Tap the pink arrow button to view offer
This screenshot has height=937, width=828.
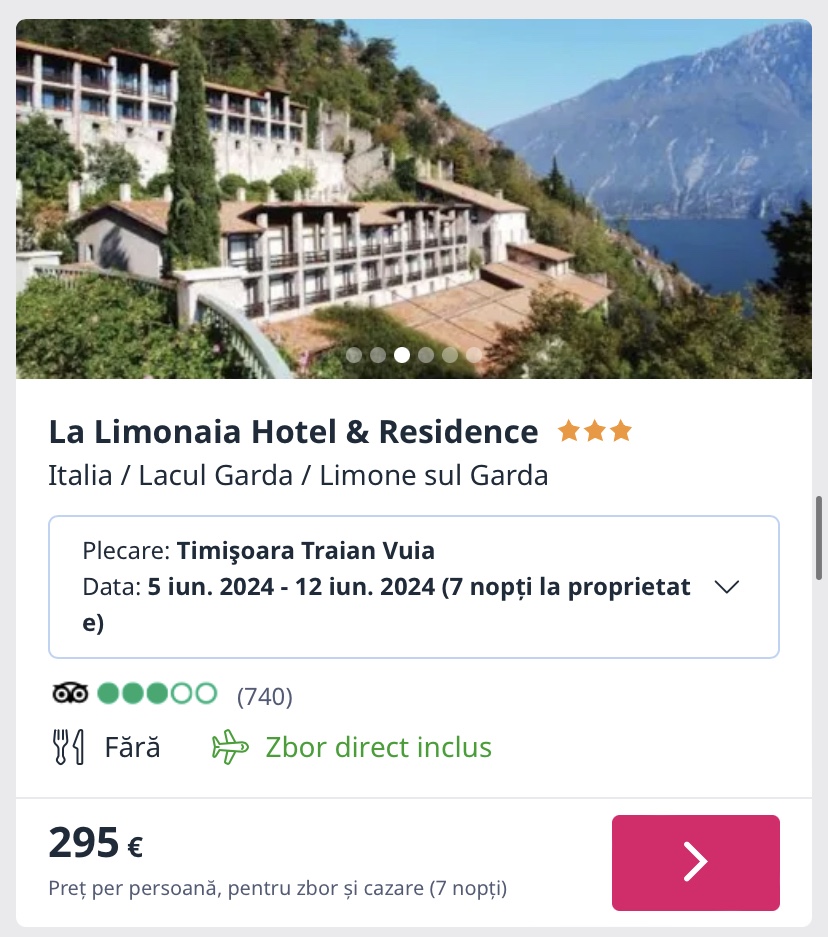(x=695, y=862)
